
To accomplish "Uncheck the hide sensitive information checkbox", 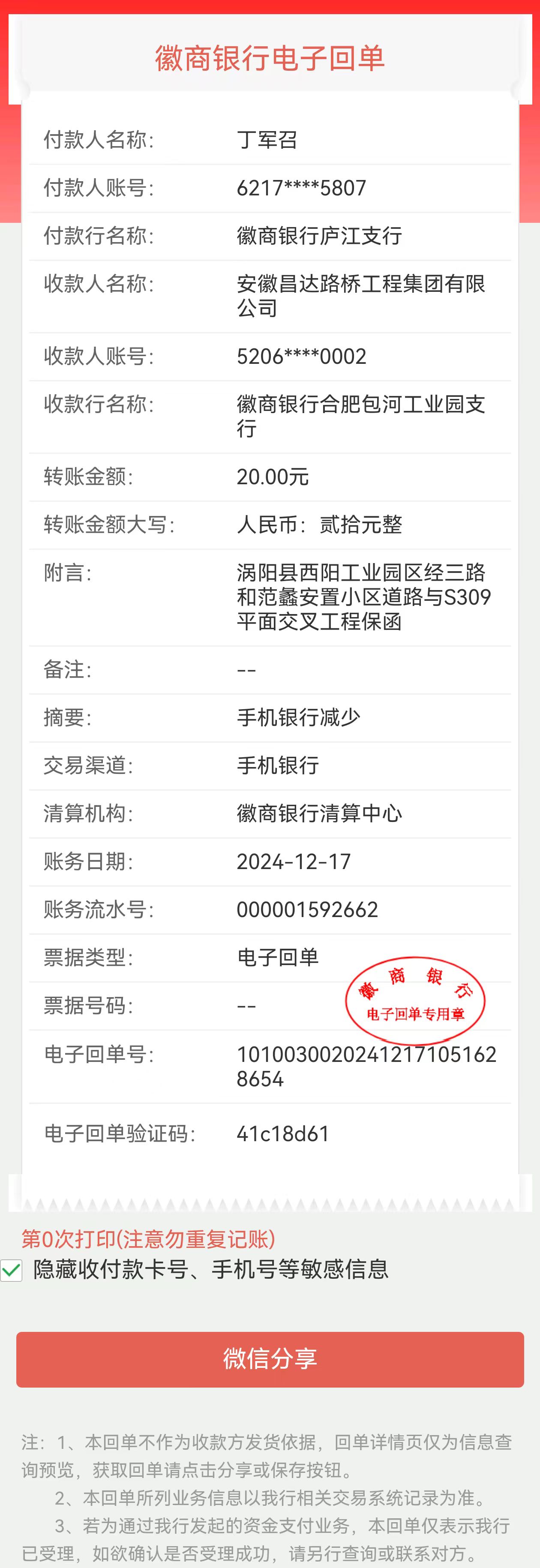I will click(12, 1270).
